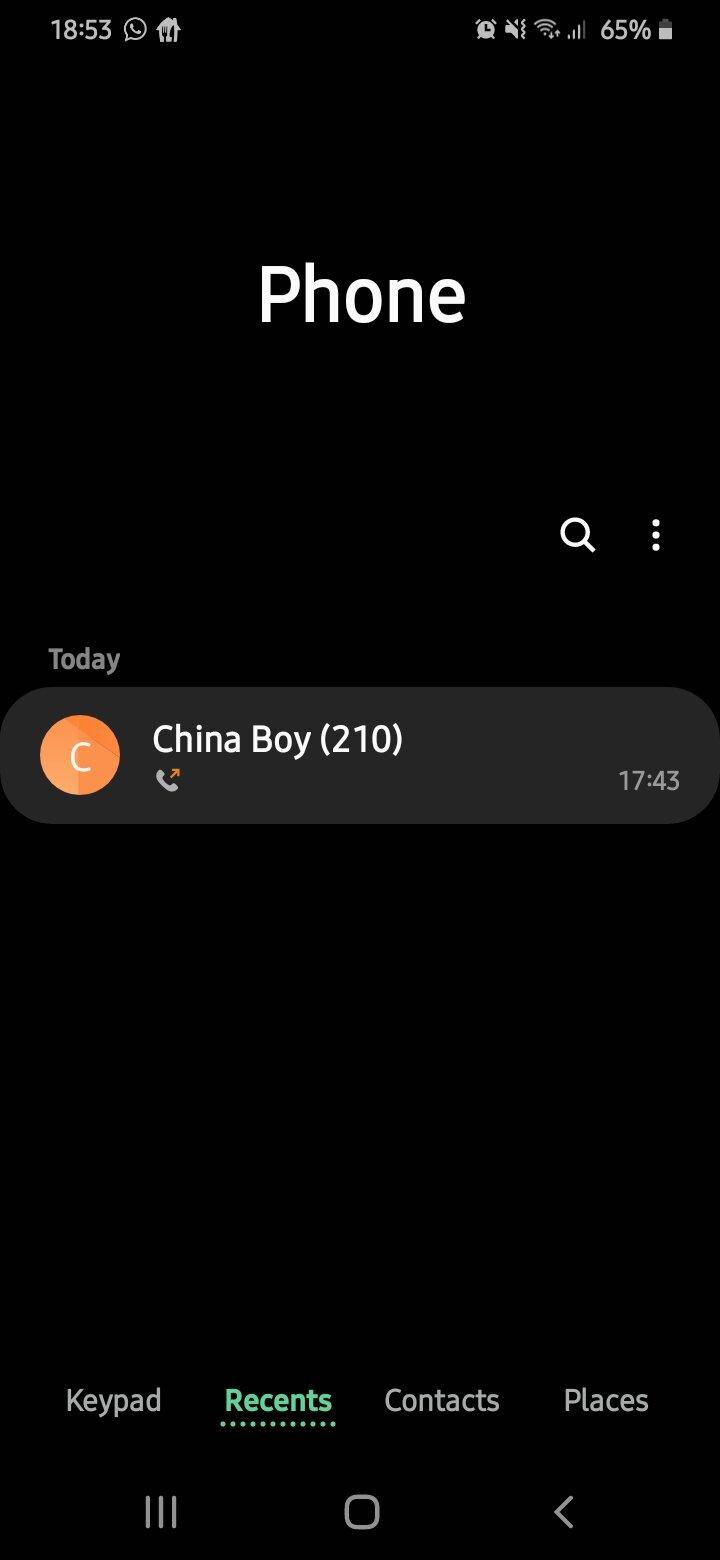Tap the muted sound icon in status bar
720x1560 pixels.
513,29
